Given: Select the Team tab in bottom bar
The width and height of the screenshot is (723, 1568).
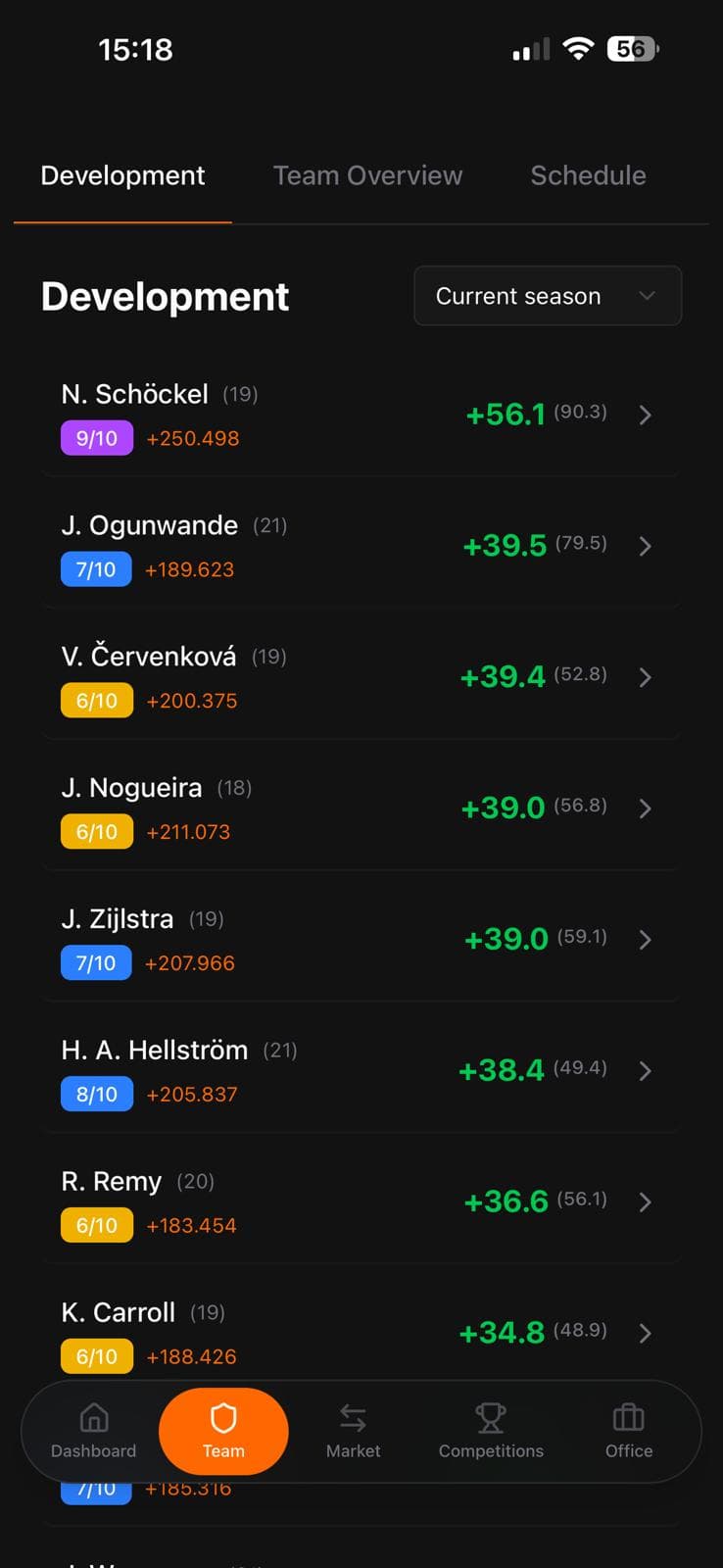Looking at the screenshot, I should tap(223, 1431).
